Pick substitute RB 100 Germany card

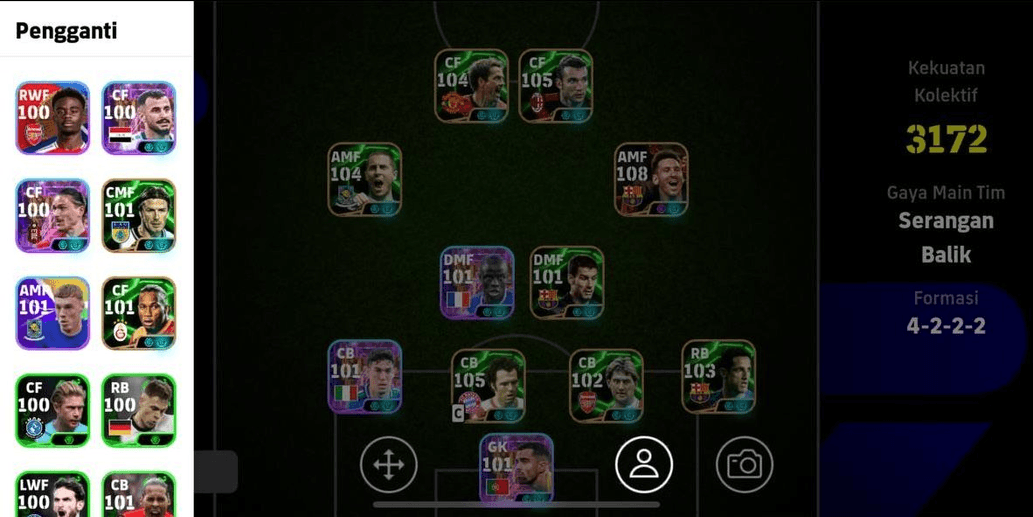point(139,410)
